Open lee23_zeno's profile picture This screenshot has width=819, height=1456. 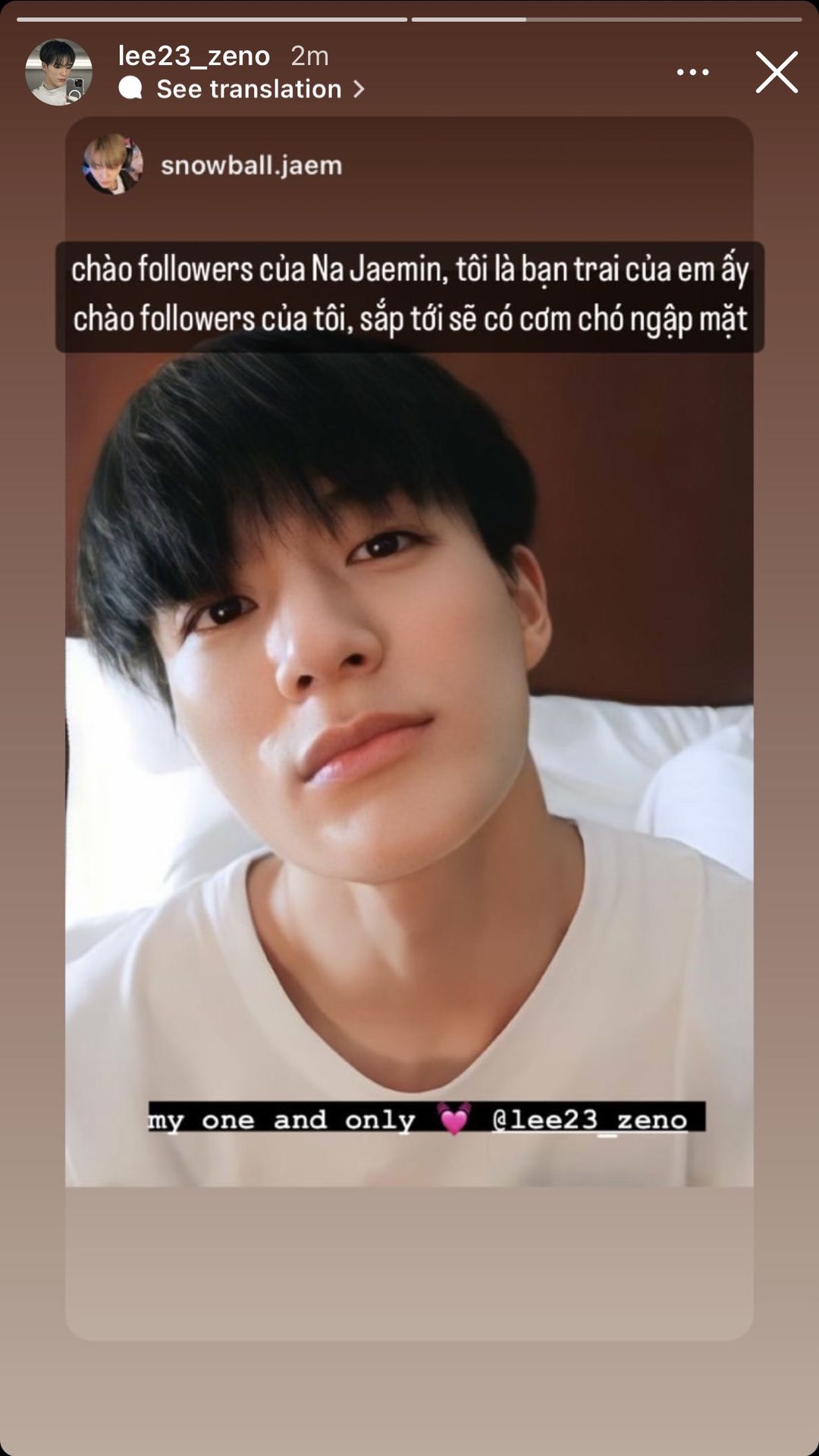click(58, 73)
